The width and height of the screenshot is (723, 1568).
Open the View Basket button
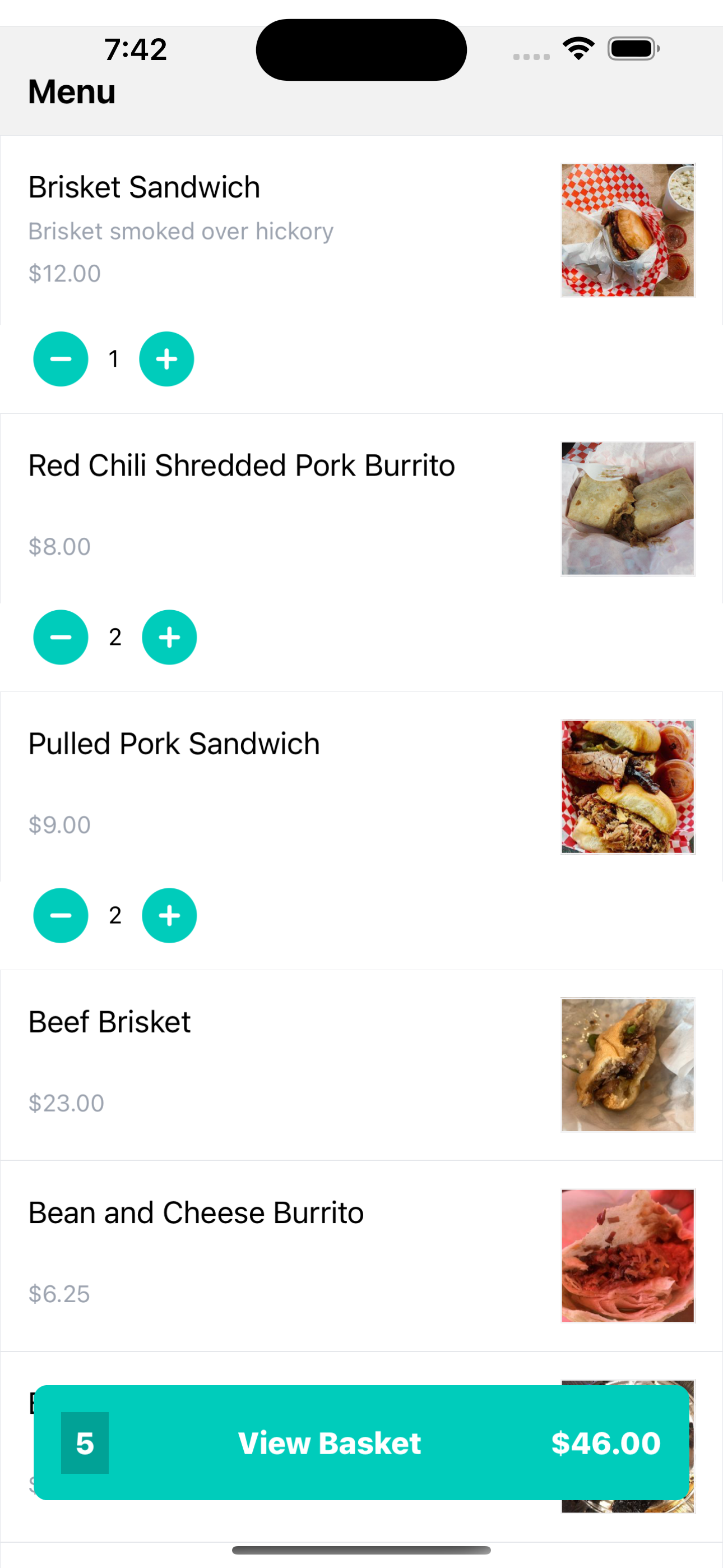(361, 1442)
